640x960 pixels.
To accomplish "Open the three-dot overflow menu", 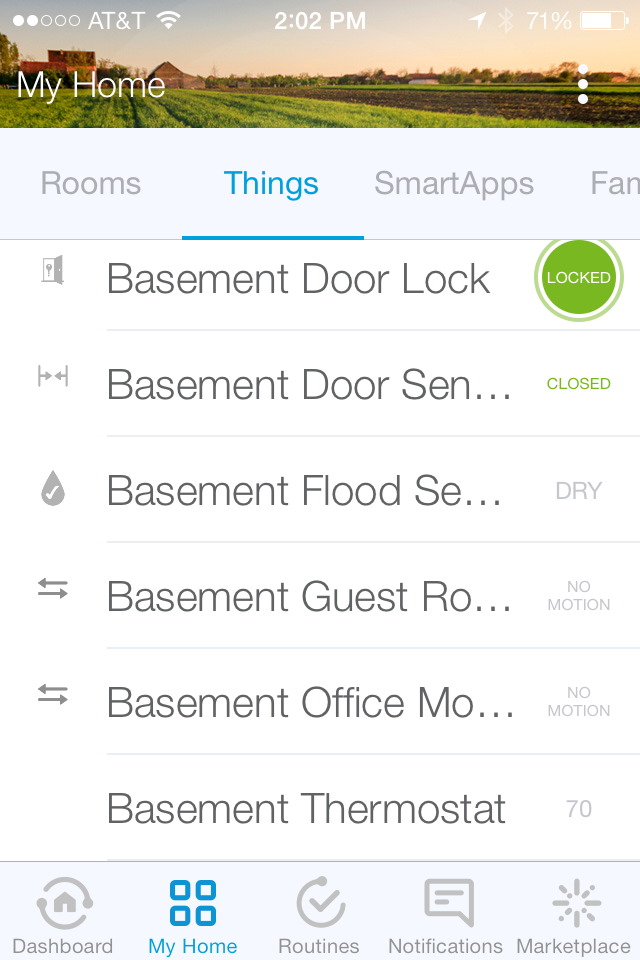I will click(583, 84).
